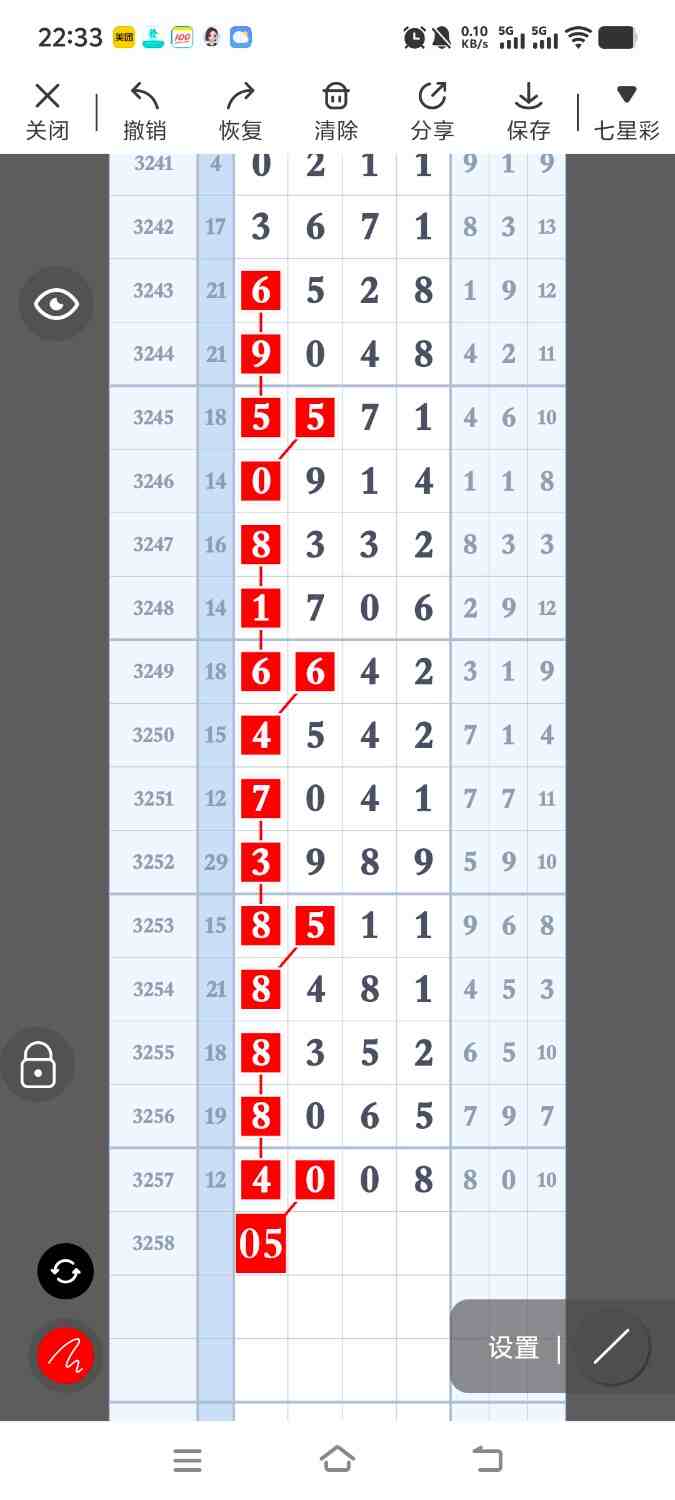
Task: Tap the black refresh arrows button
Action: coord(66,1271)
